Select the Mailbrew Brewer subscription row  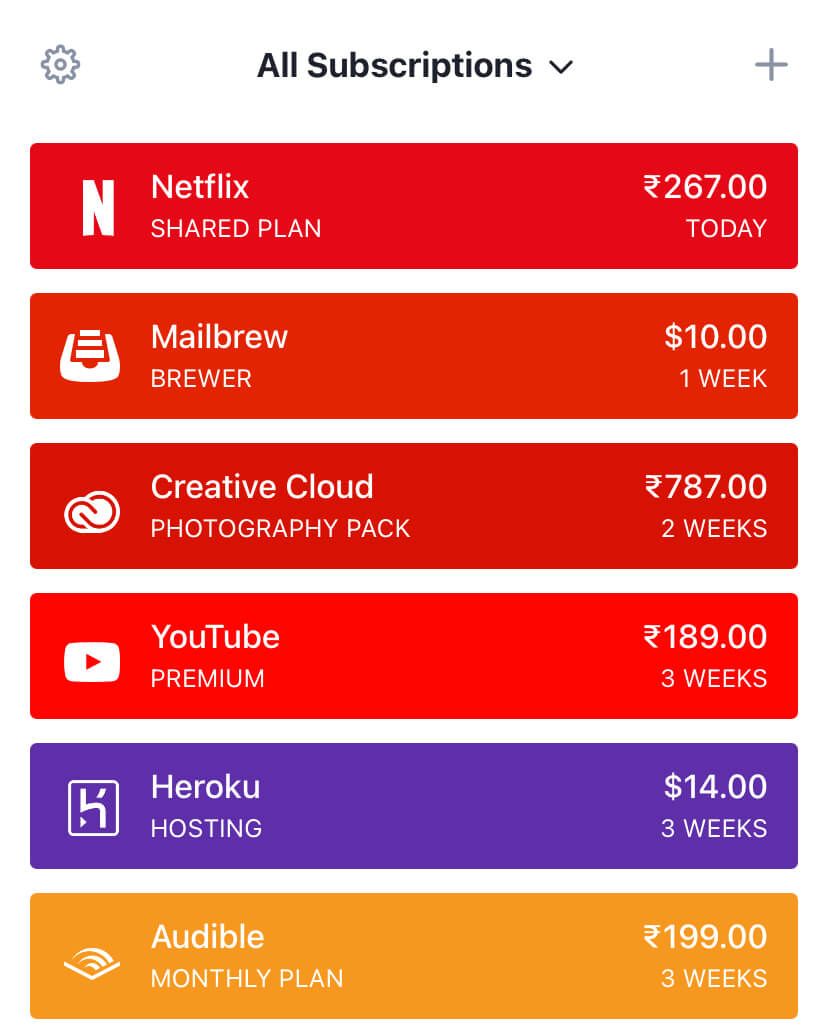pyautogui.click(x=414, y=355)
